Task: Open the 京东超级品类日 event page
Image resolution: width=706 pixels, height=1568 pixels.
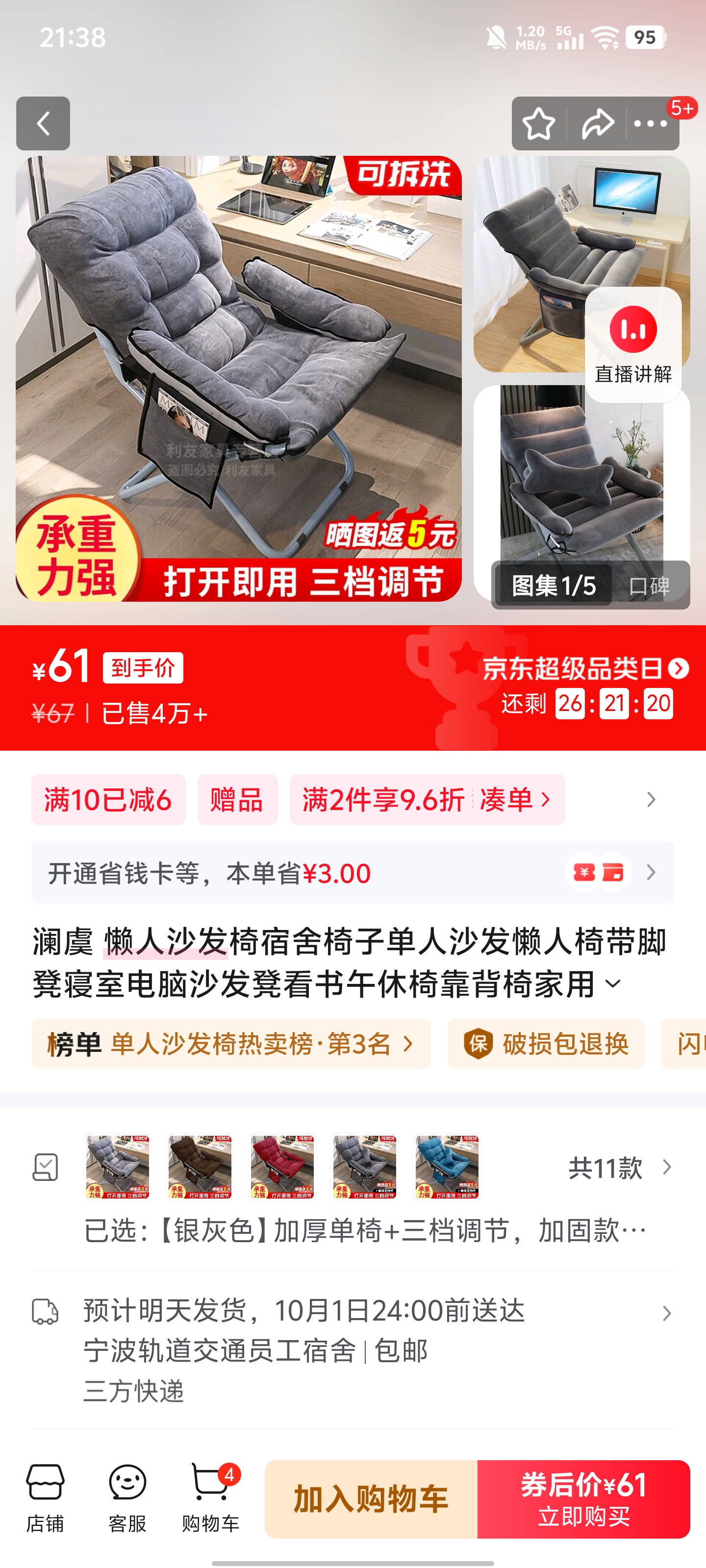Action: [x=585, y=668]
